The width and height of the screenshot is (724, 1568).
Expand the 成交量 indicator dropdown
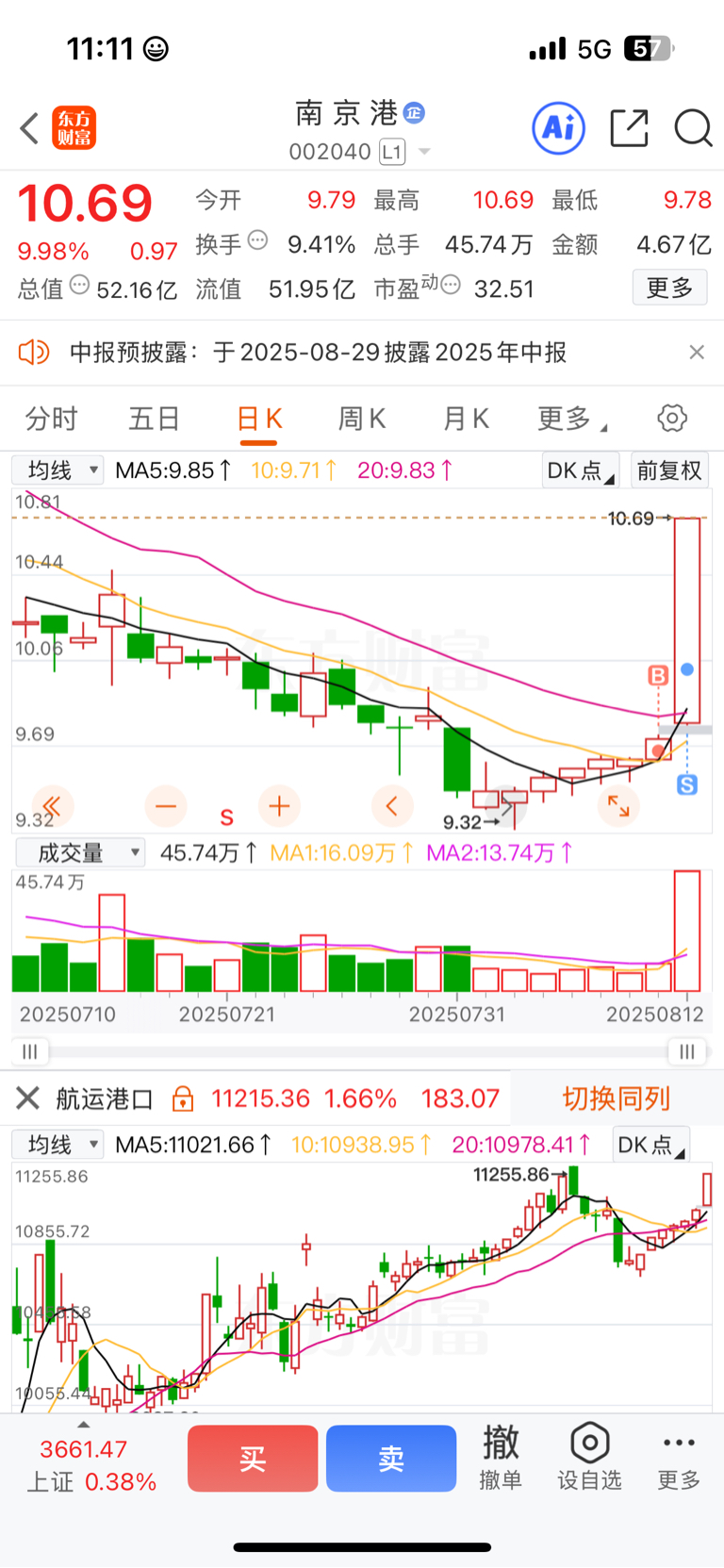(80, 852)
